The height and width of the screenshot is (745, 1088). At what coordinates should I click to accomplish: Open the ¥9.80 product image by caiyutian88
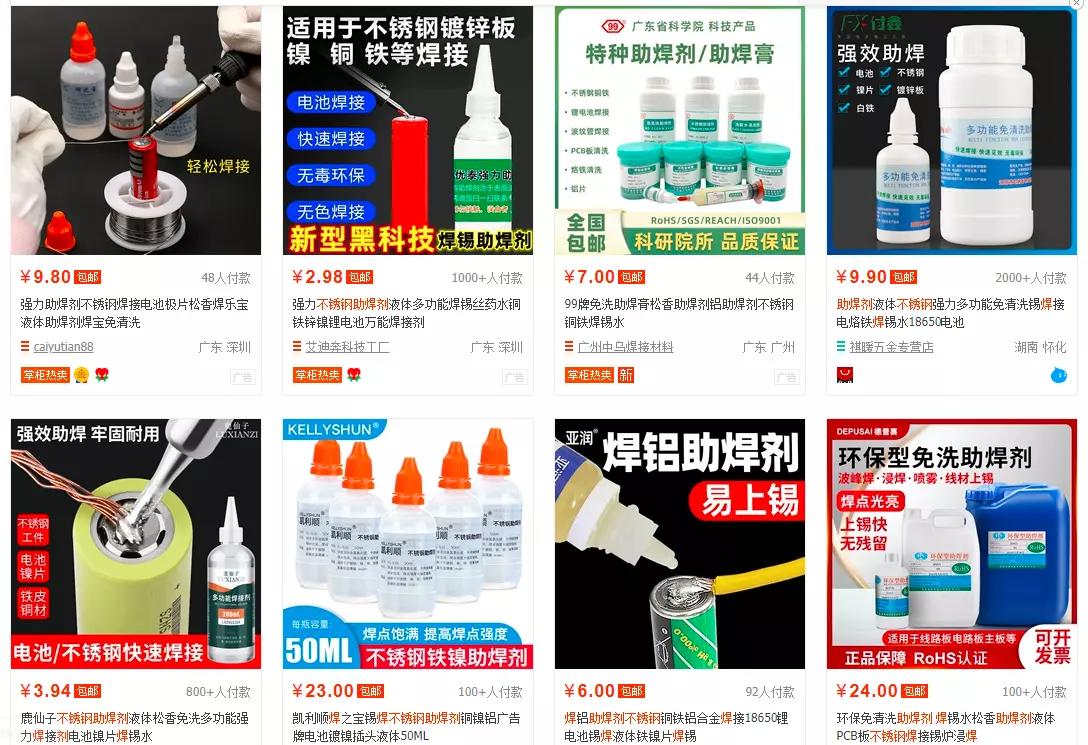135,130
